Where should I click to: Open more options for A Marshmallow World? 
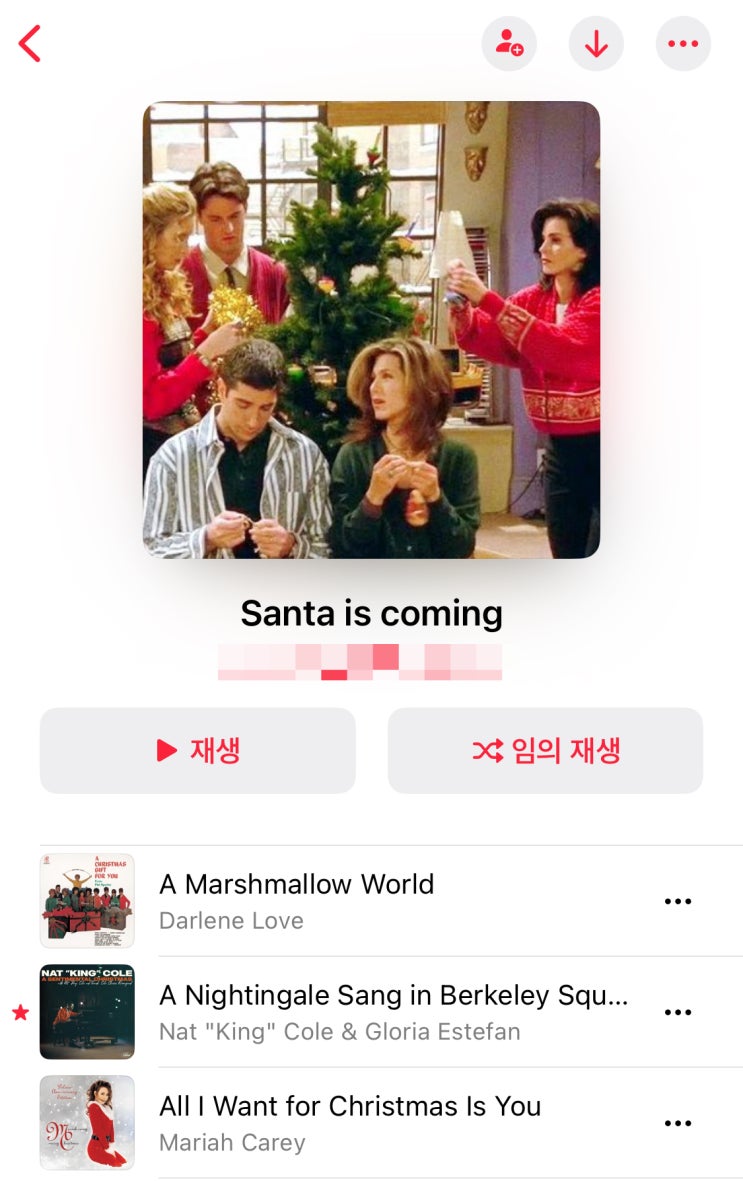tap(678, 901)
